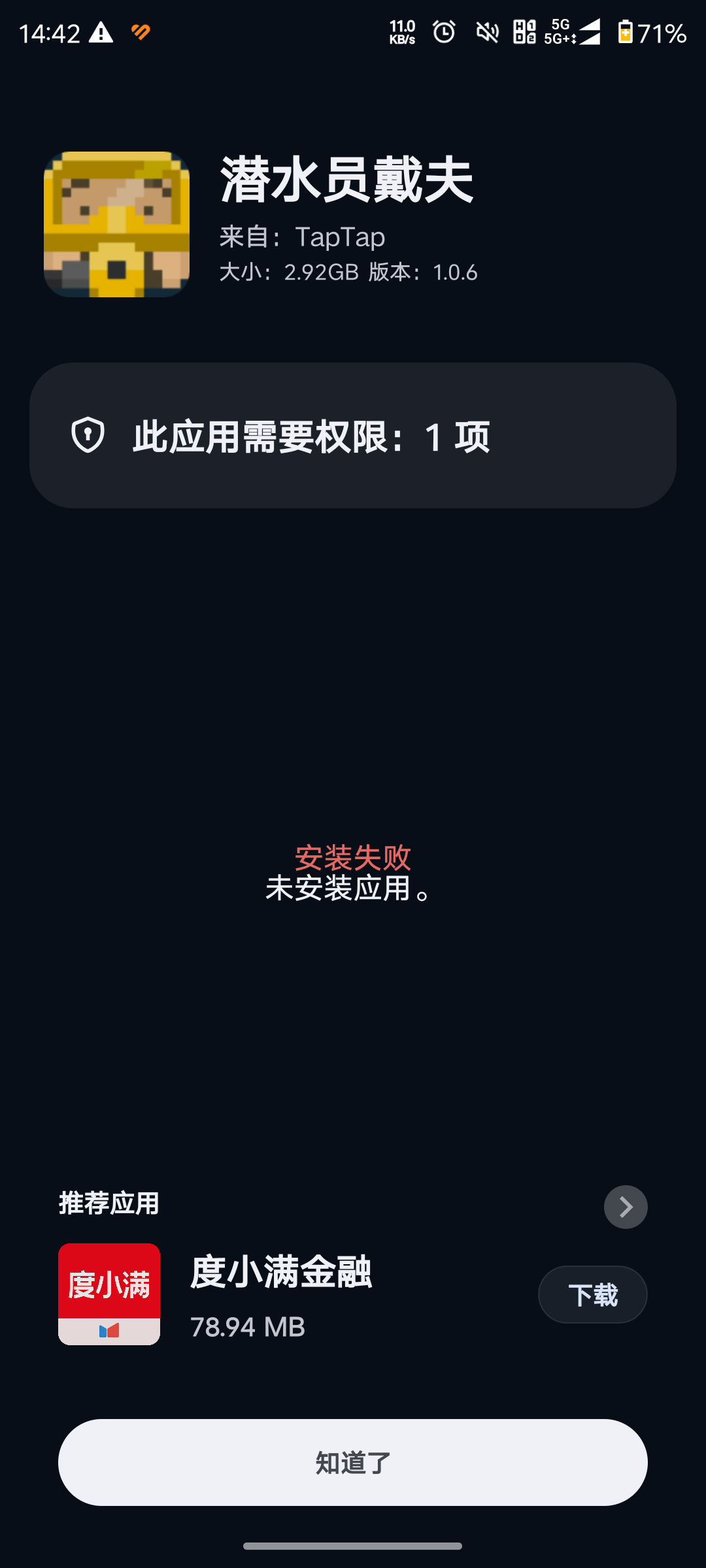The image size is (706, 1568).
Task: Select the TapTap source label
Action: click(301, 237)
